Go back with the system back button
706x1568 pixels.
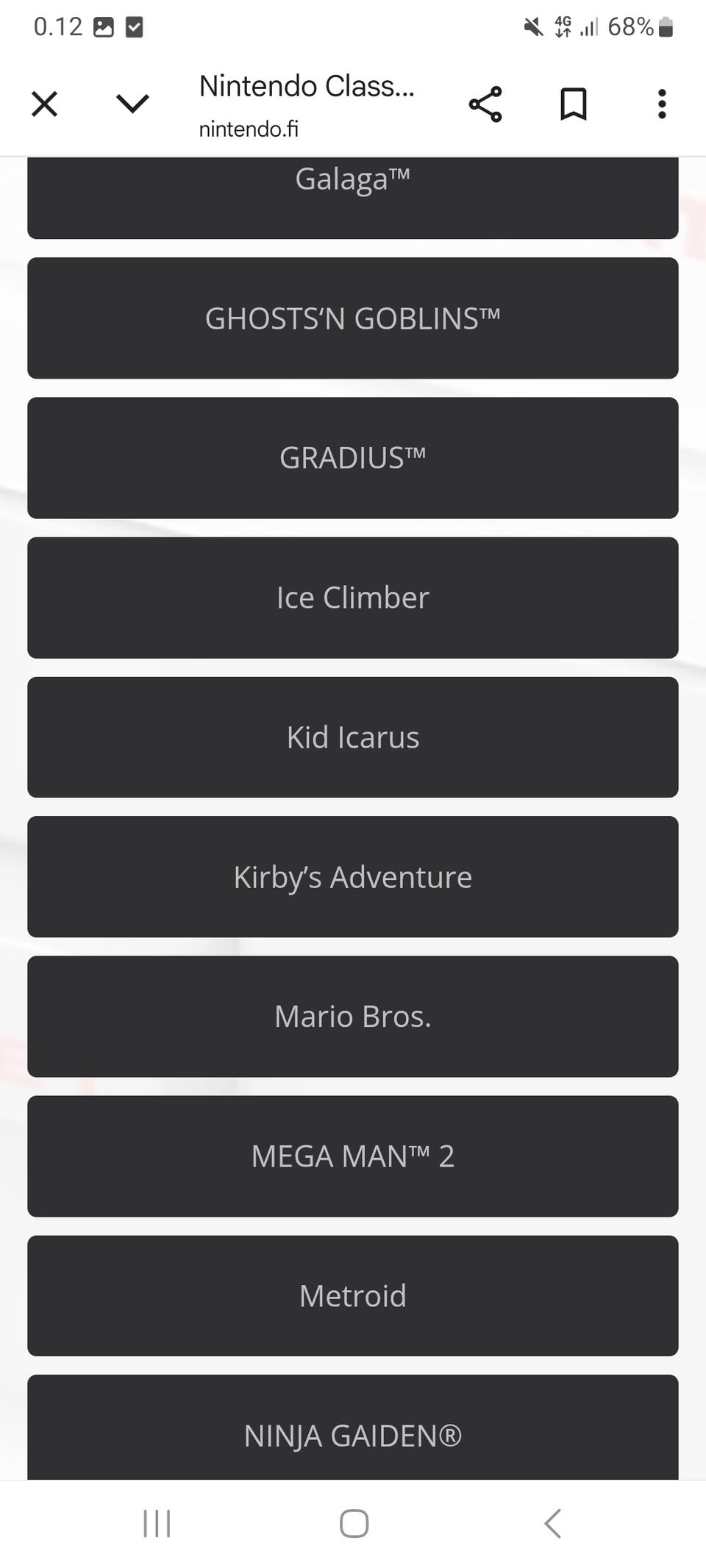552,1523
